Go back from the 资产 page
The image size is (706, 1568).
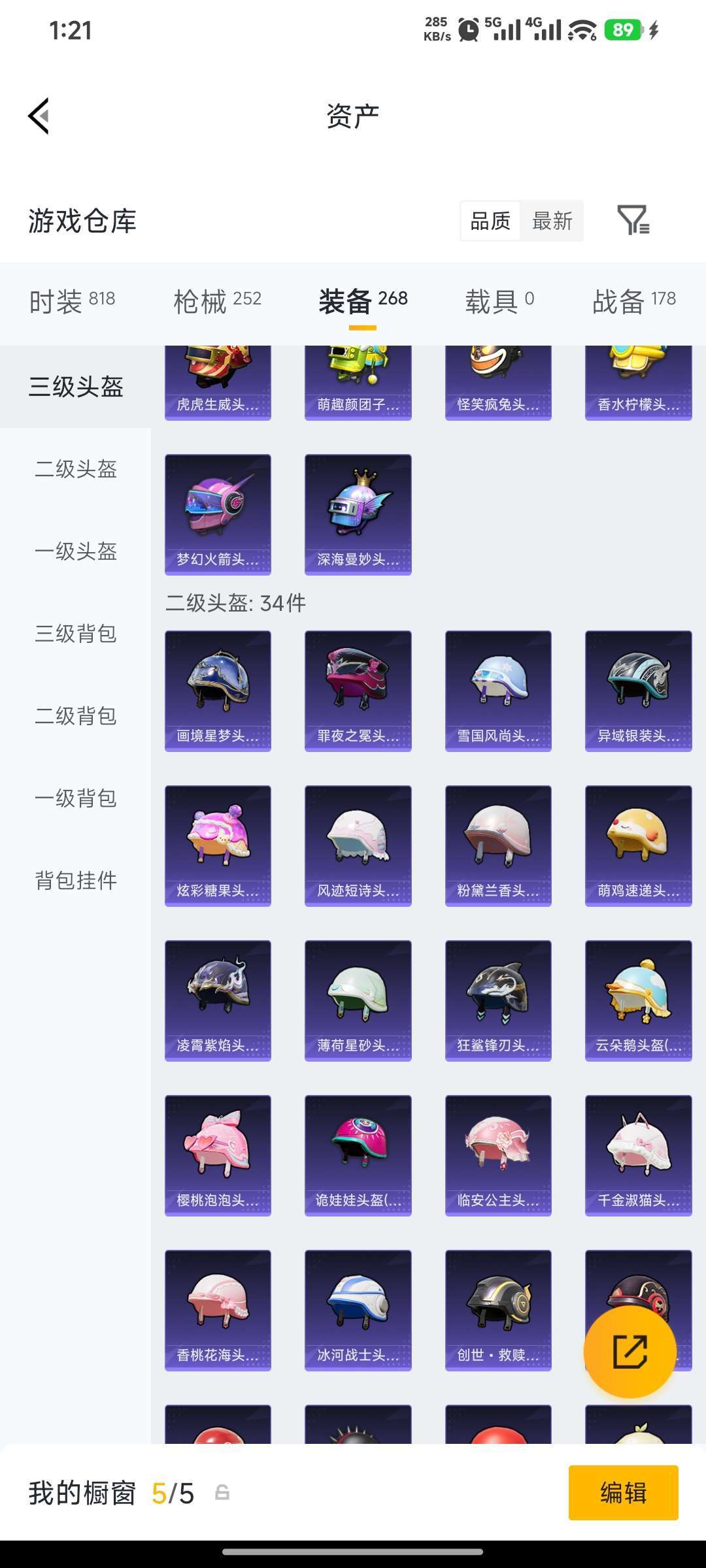(39, 116)
